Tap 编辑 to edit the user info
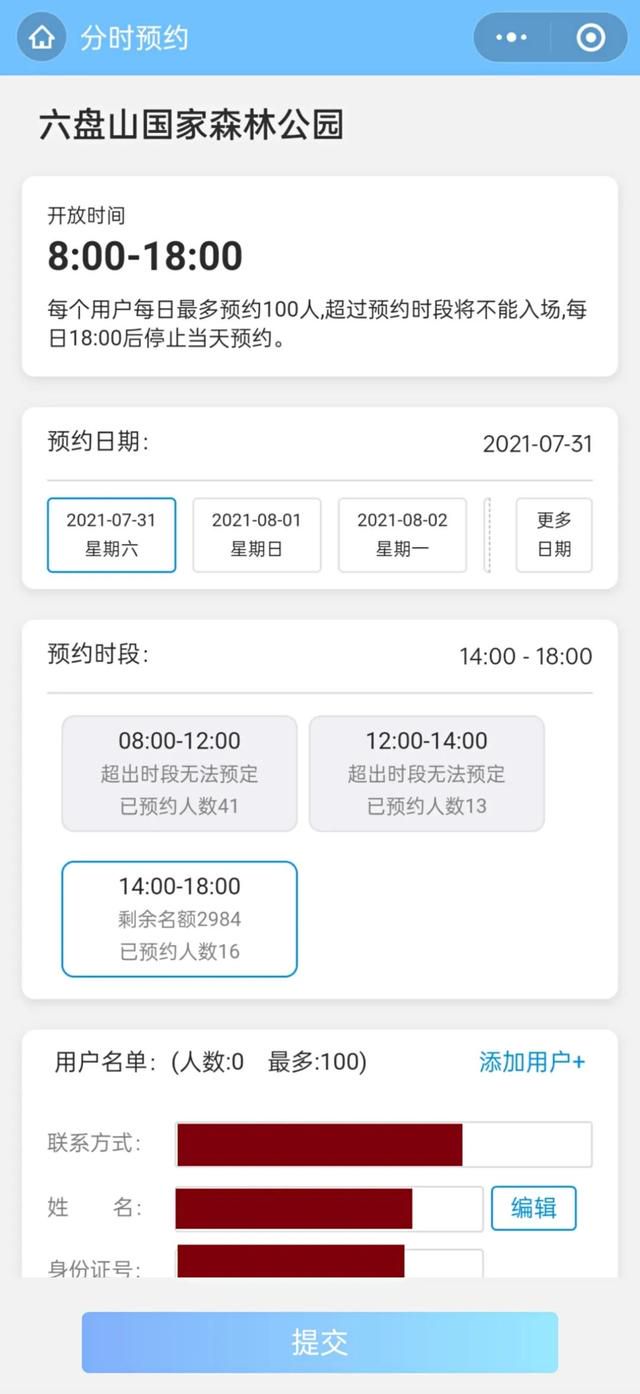640x1394 pixels. (534, 1208)
